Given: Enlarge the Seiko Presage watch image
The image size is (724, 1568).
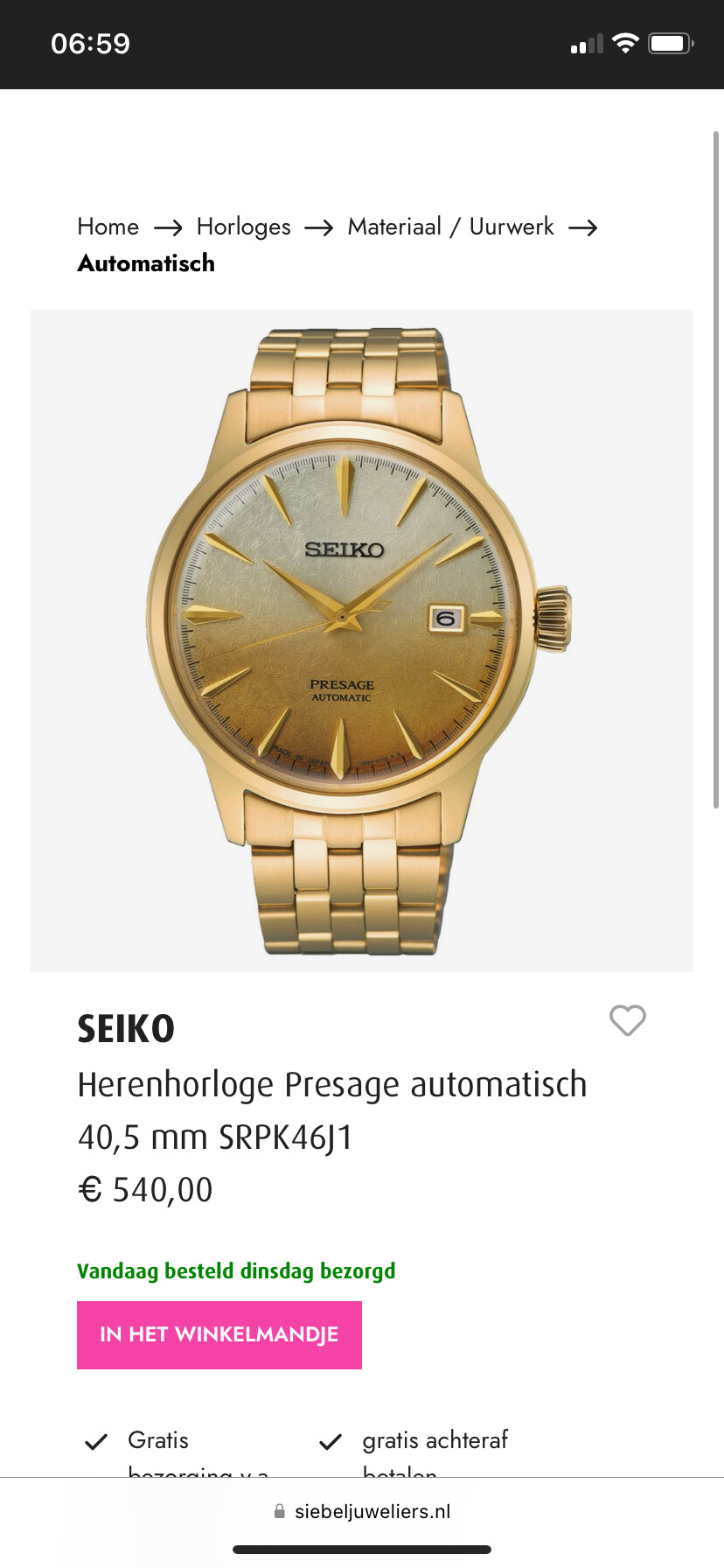Looking at the screenshot, I should click(362, 640).
